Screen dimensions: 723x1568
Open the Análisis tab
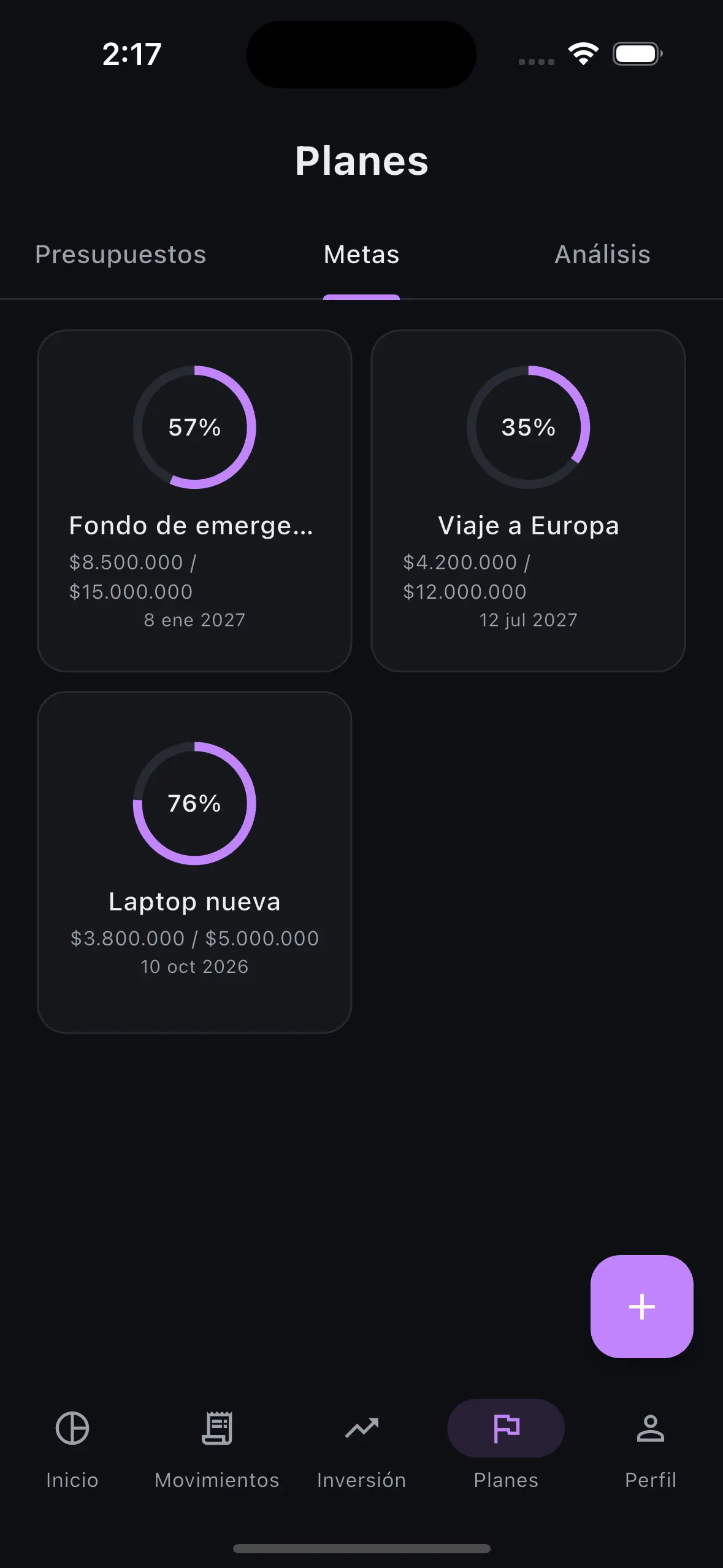point(602,255)
